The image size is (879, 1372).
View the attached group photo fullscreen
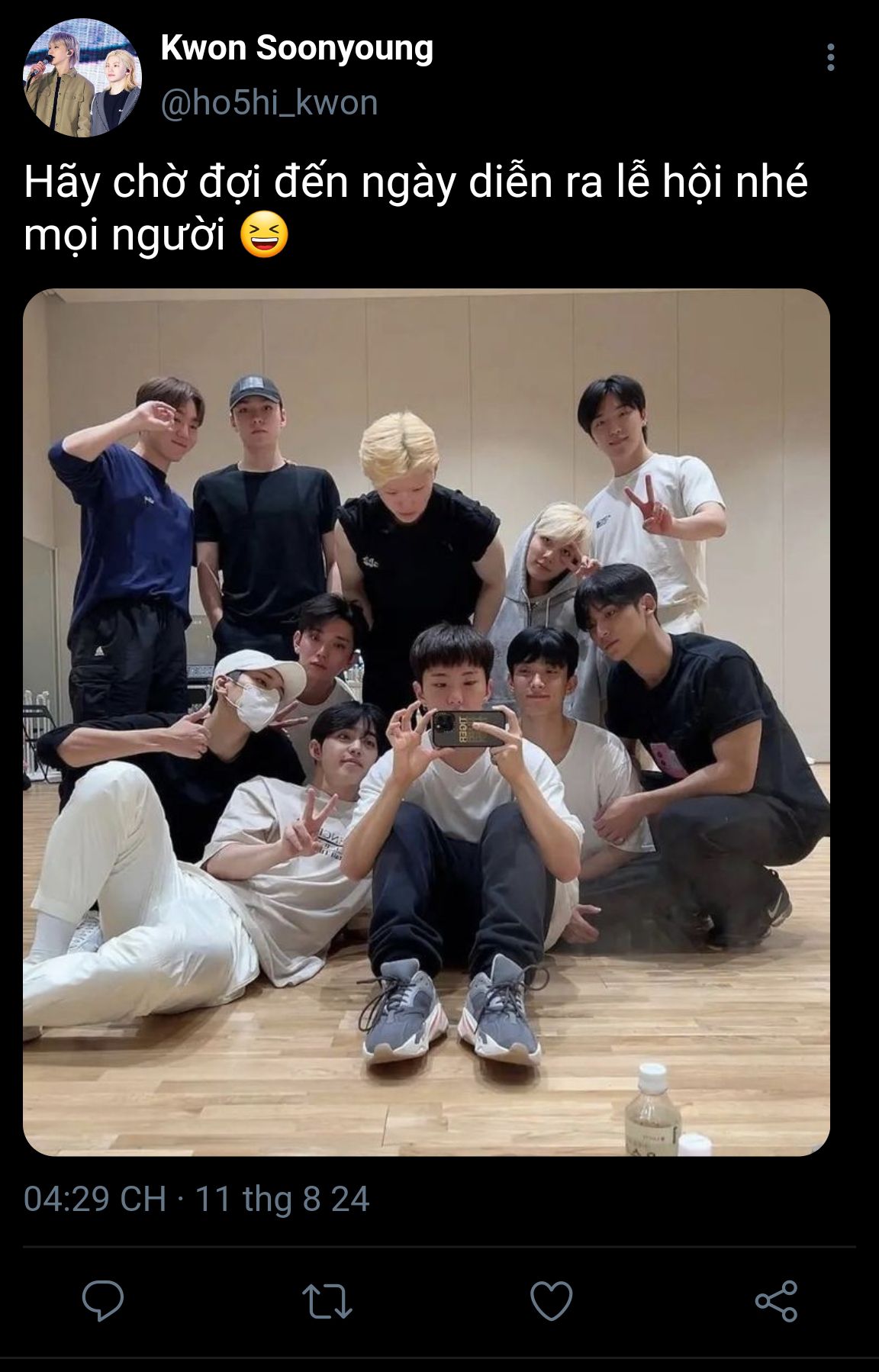click(x=426, y=721)
